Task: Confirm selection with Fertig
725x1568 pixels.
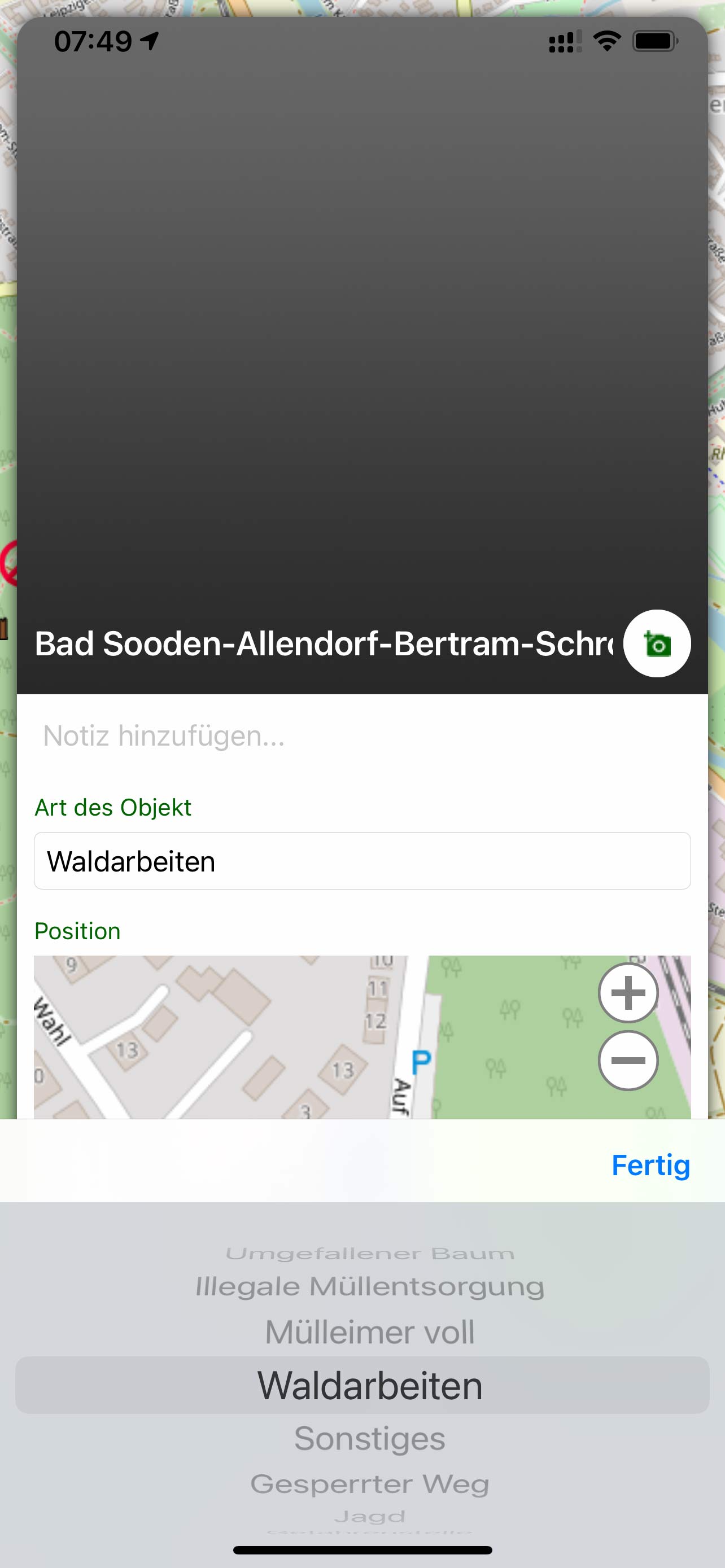Action: [650, 1165]
